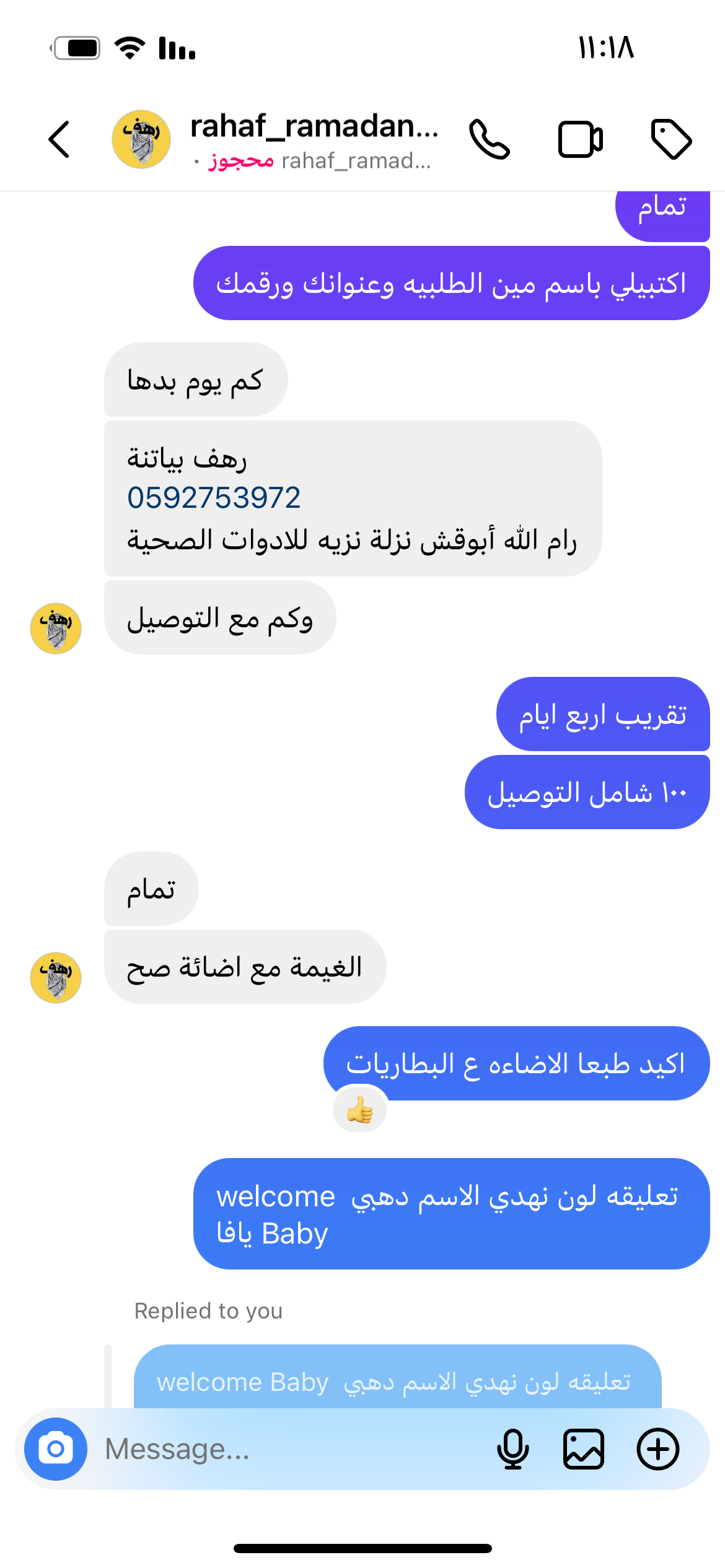Open the photo gallery picker
Screen dimensions: 725x1568
(x=584, y=1449)
